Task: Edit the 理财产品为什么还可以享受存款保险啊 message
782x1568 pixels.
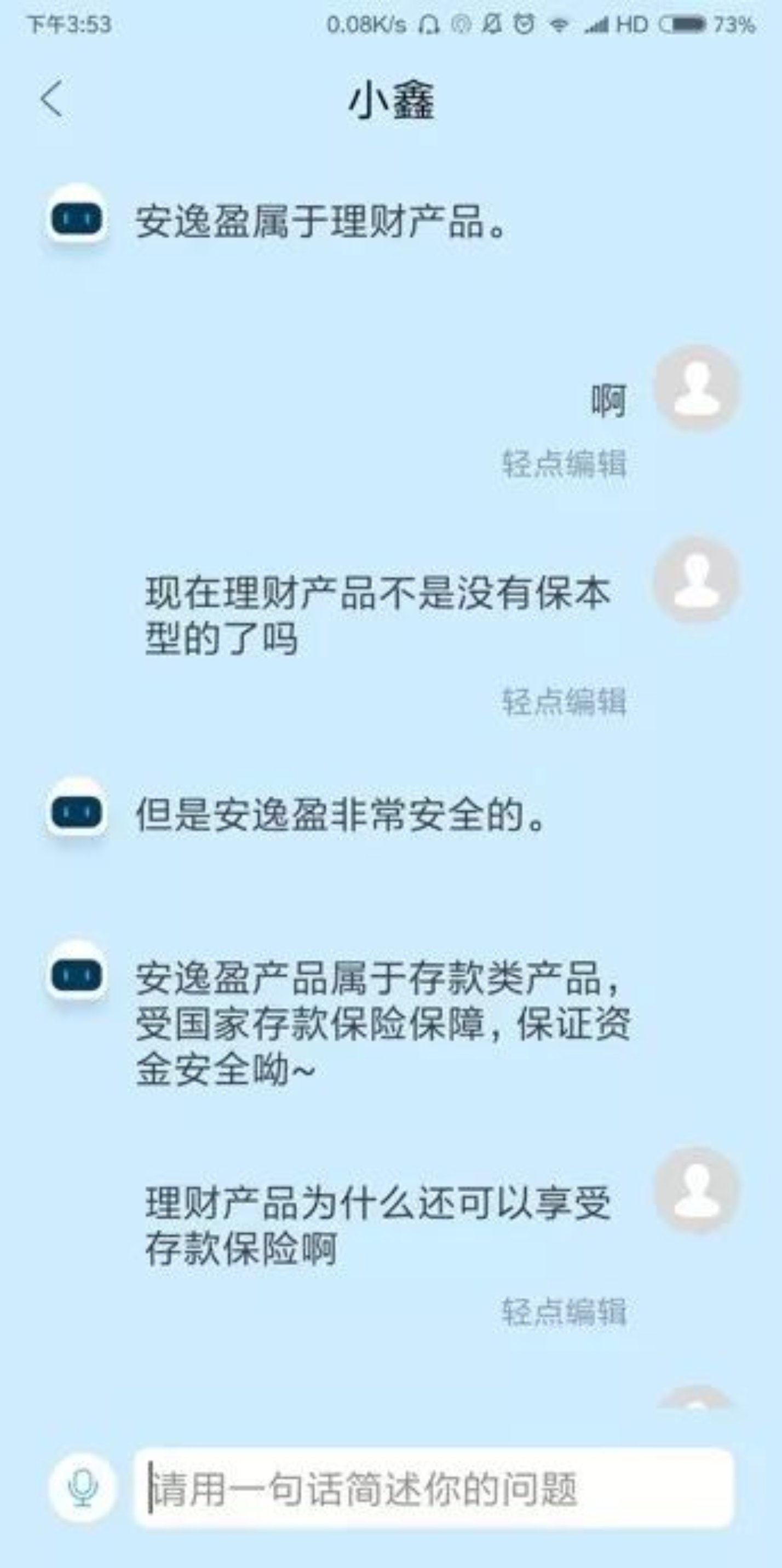Action: (563, 1311)
